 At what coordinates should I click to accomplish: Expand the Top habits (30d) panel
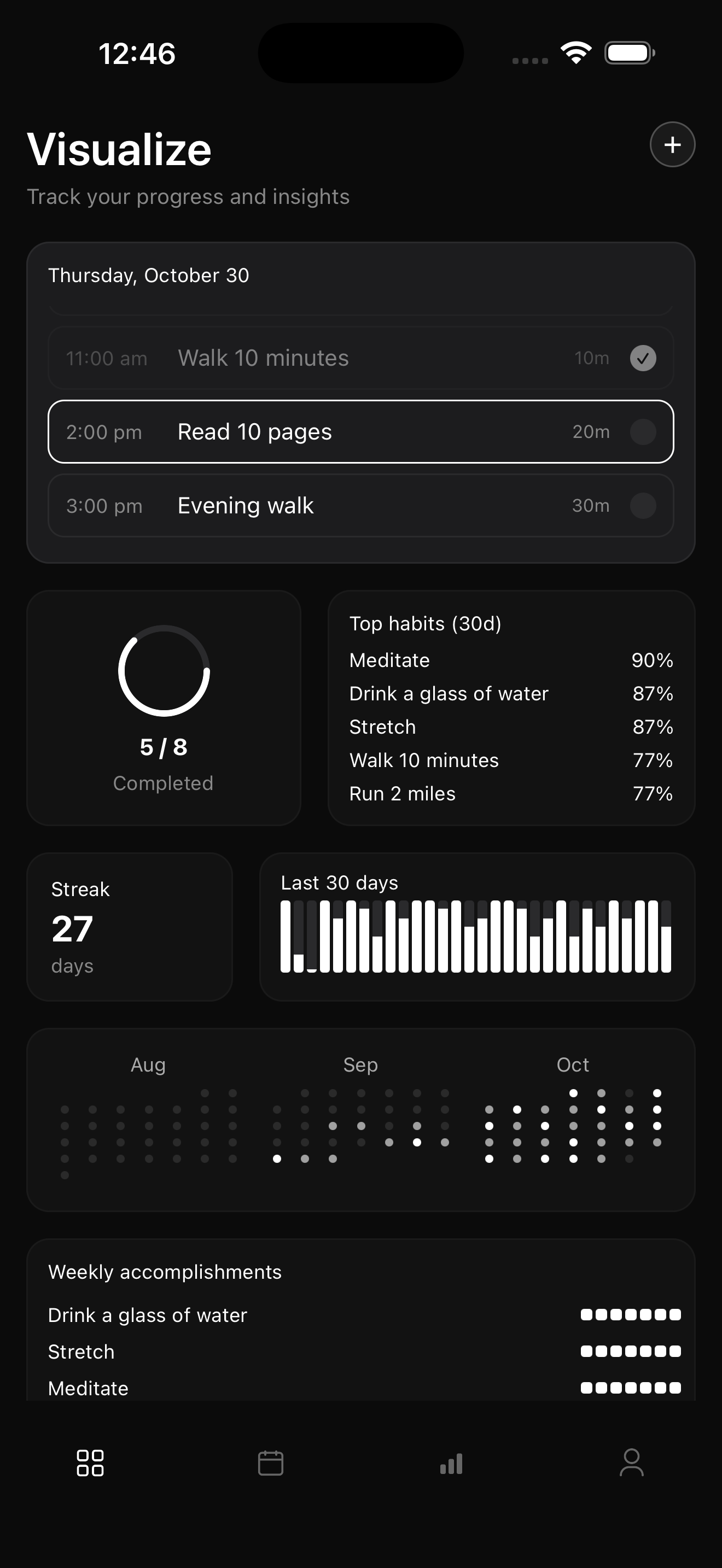click(425, 623)
